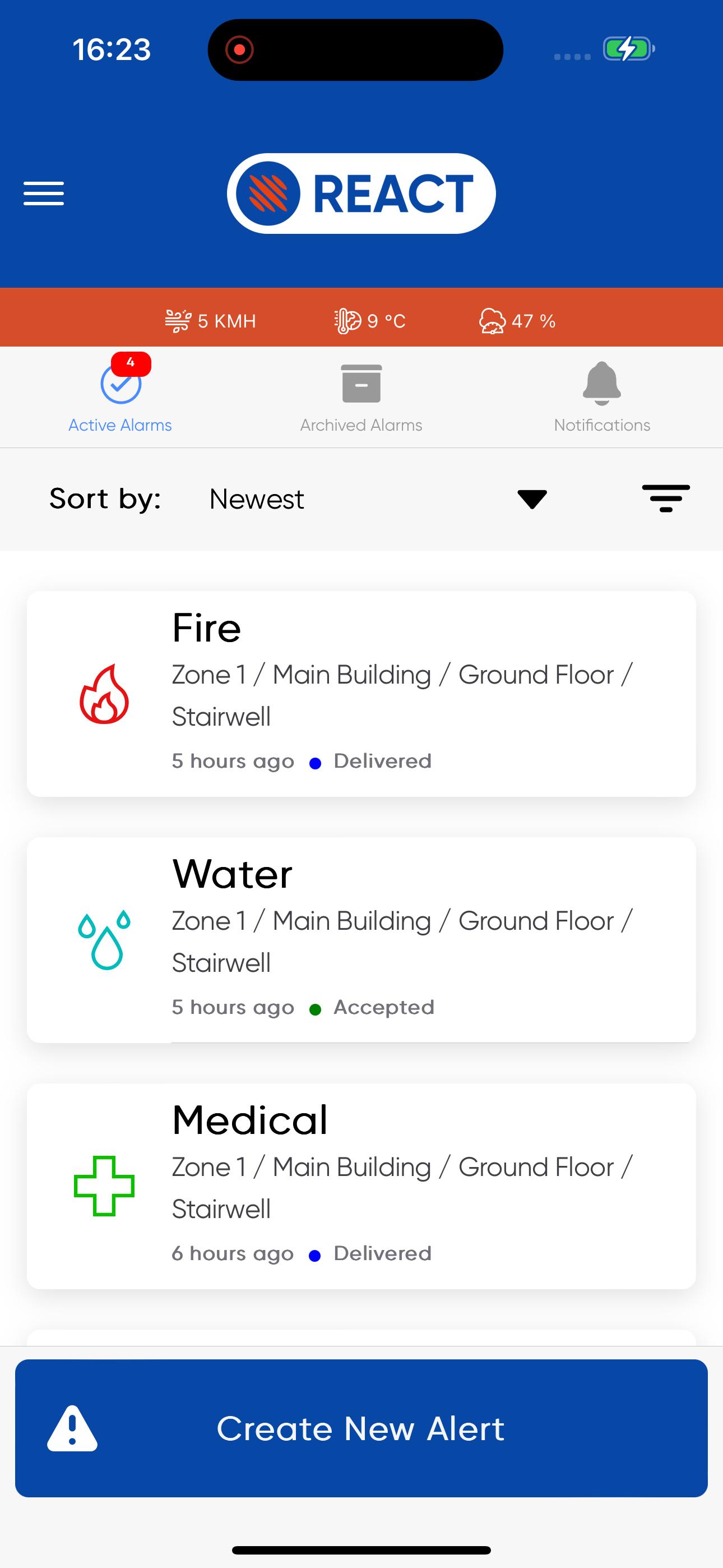Expand the Sort by Newest dropdown

(377, 499)
